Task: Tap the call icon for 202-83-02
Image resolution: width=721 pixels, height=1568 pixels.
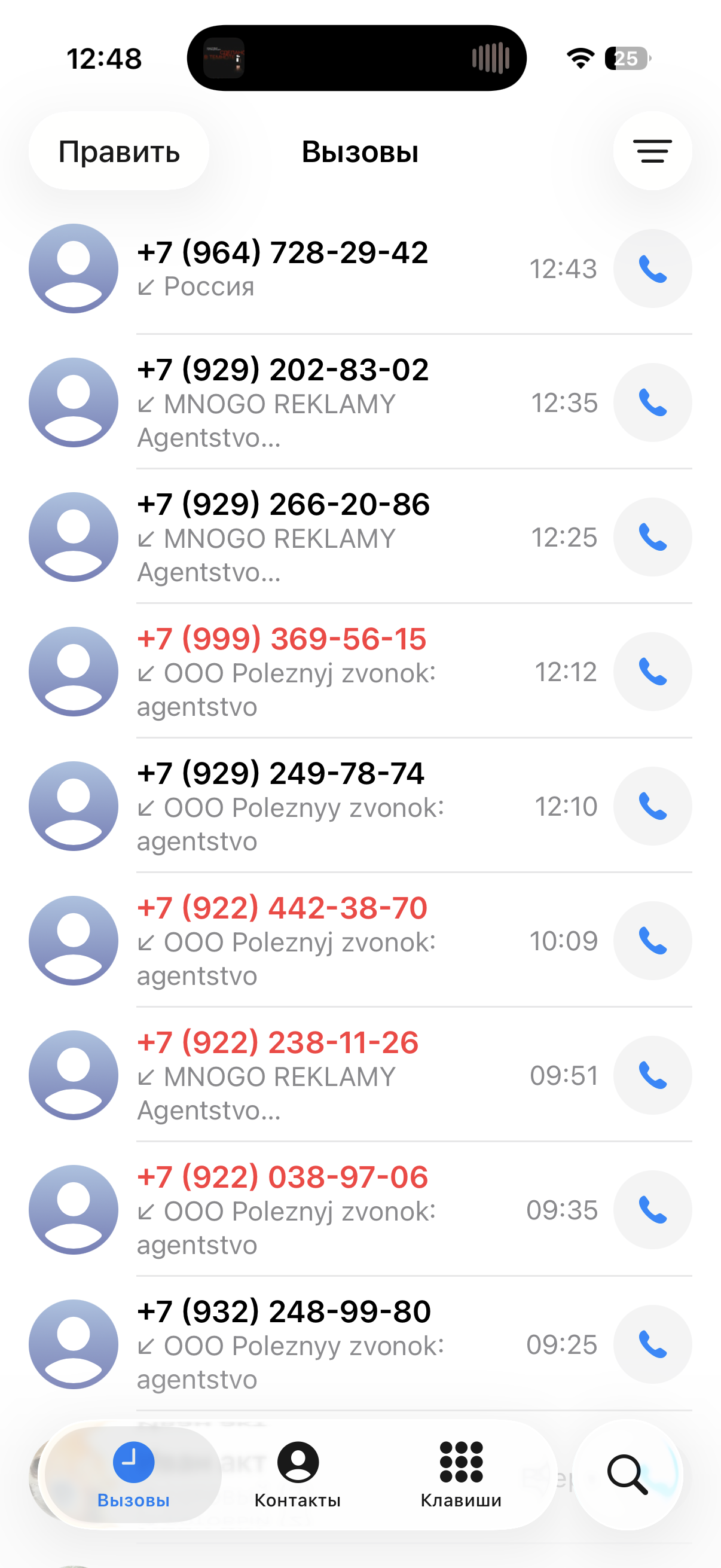Action: [652, 403]
